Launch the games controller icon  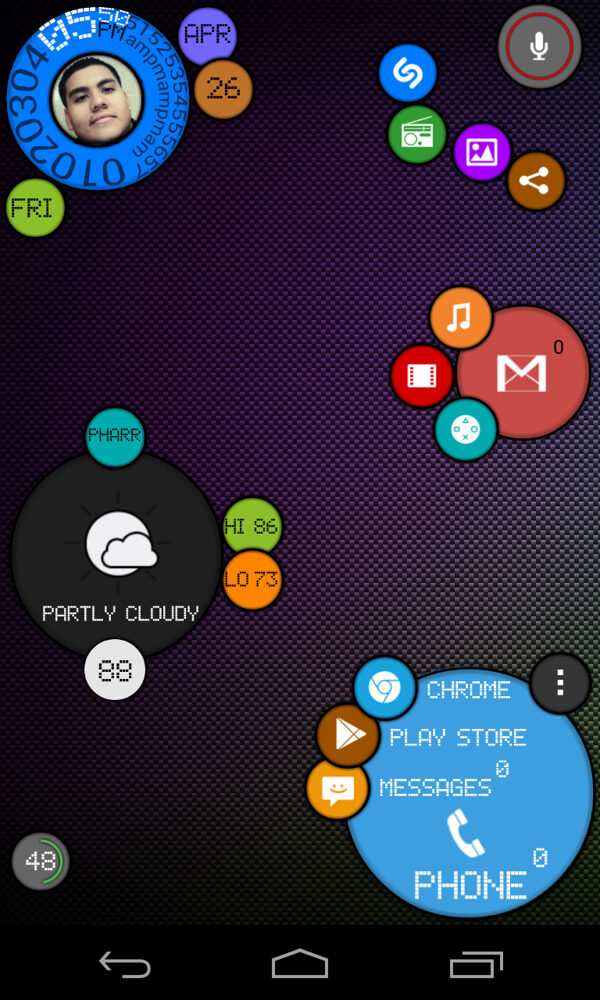point(465,429)
